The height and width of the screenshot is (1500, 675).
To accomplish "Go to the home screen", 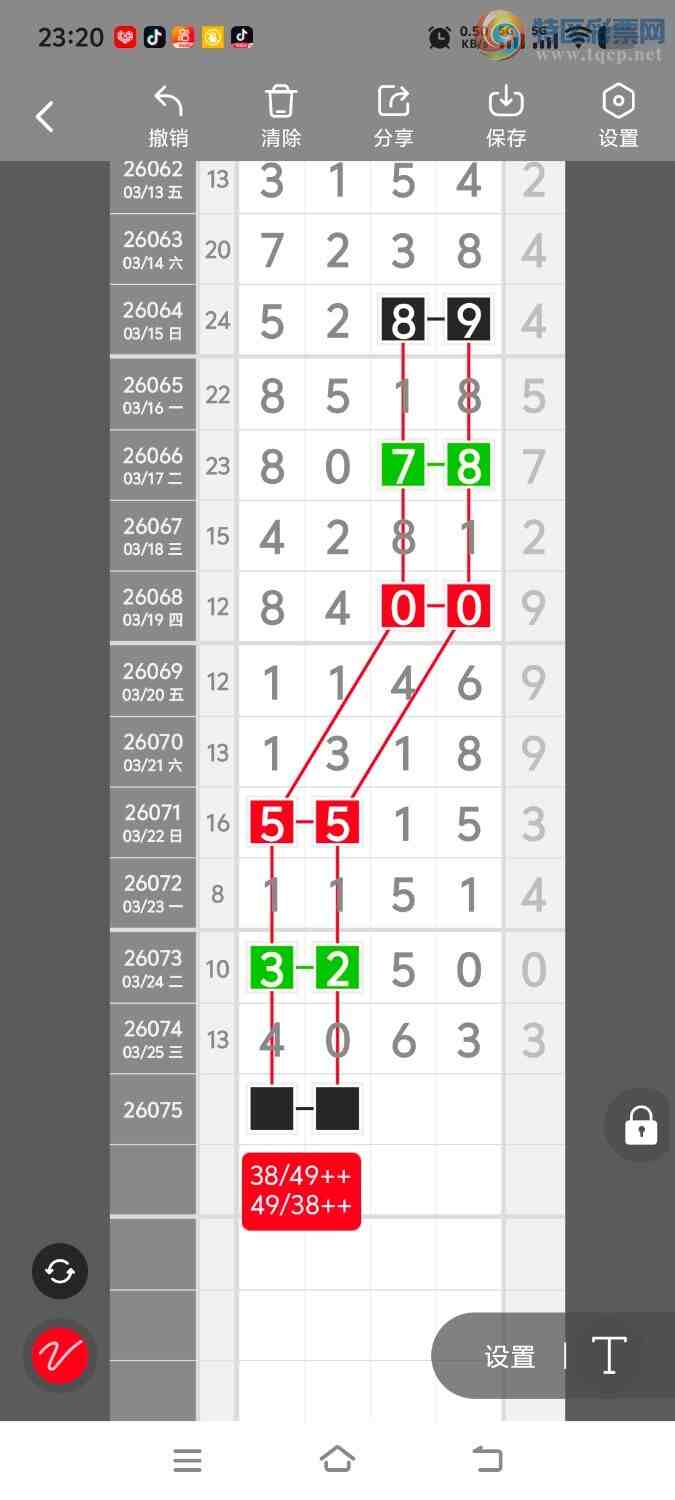I will point(337,1460).
